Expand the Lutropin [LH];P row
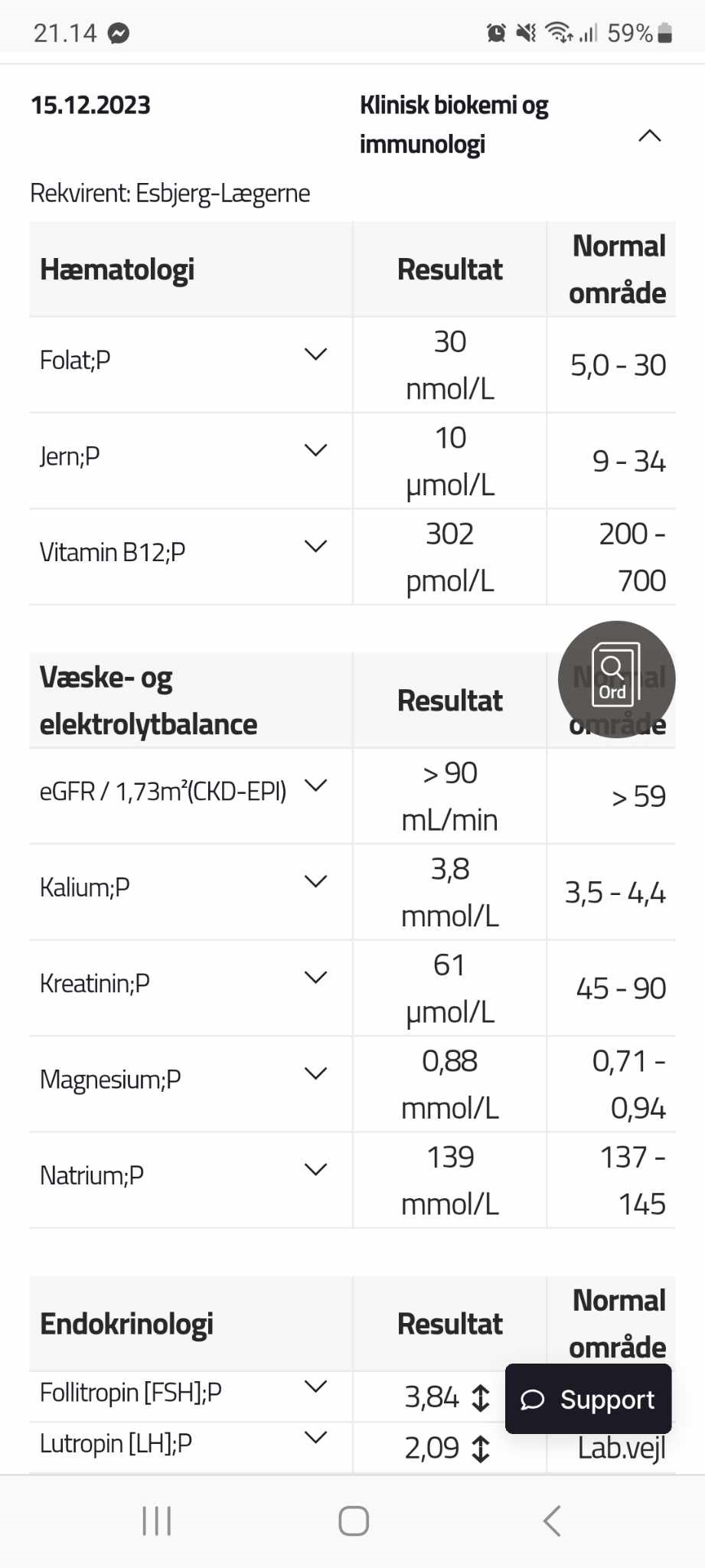 click(315, 1438)
